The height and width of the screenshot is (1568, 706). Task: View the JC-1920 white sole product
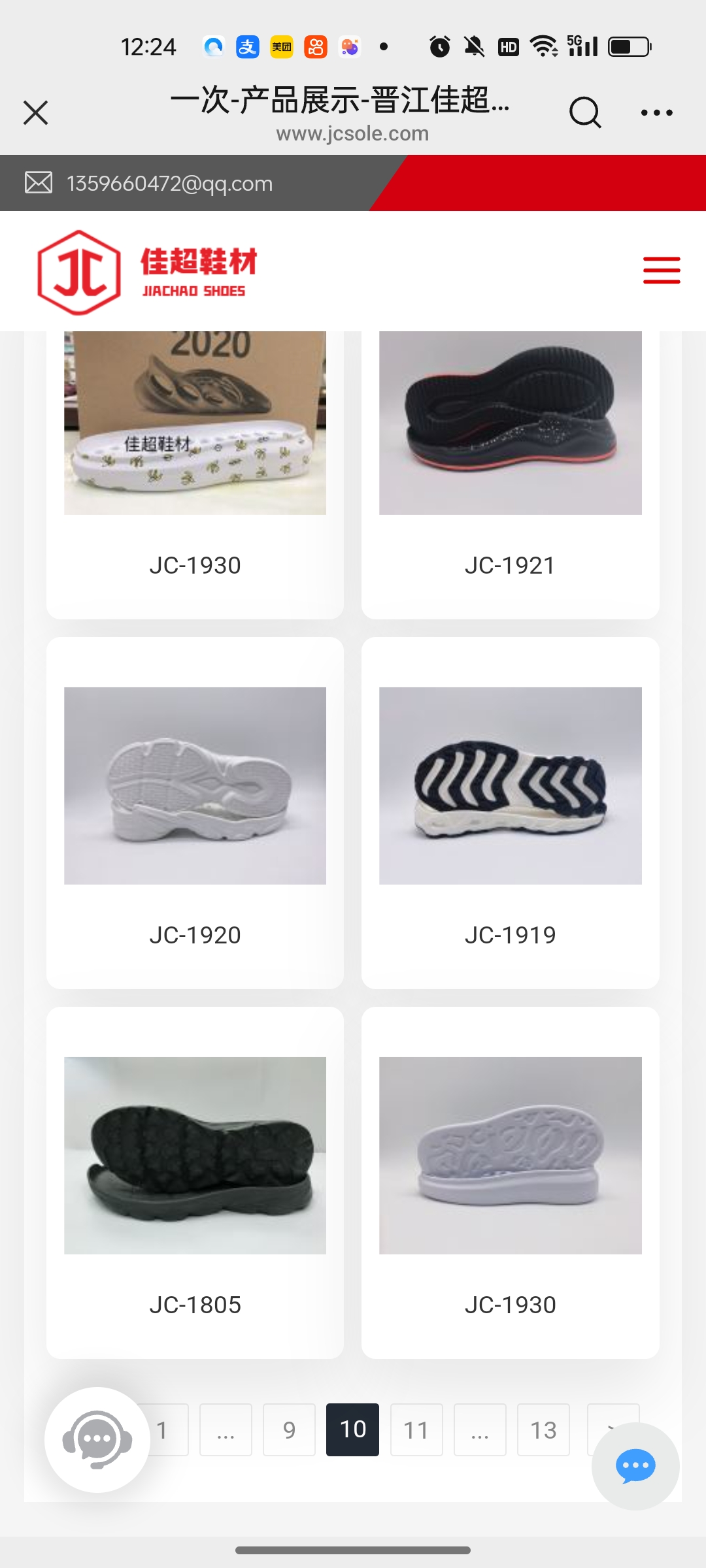pos(195,811)
